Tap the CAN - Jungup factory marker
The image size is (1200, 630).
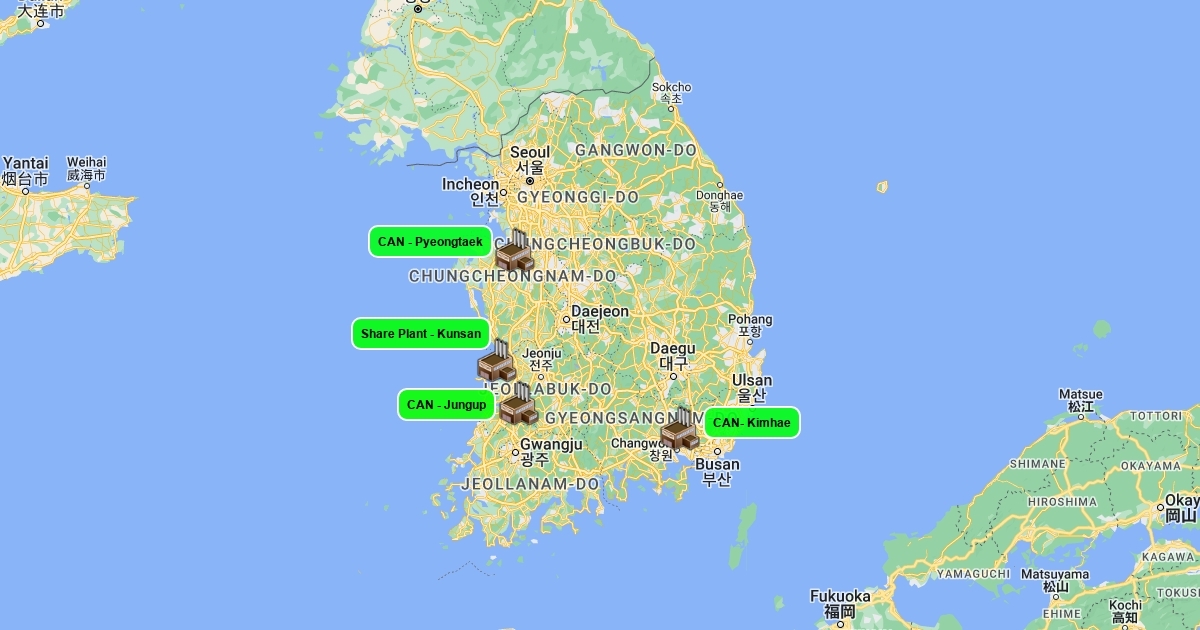[518, 405]
